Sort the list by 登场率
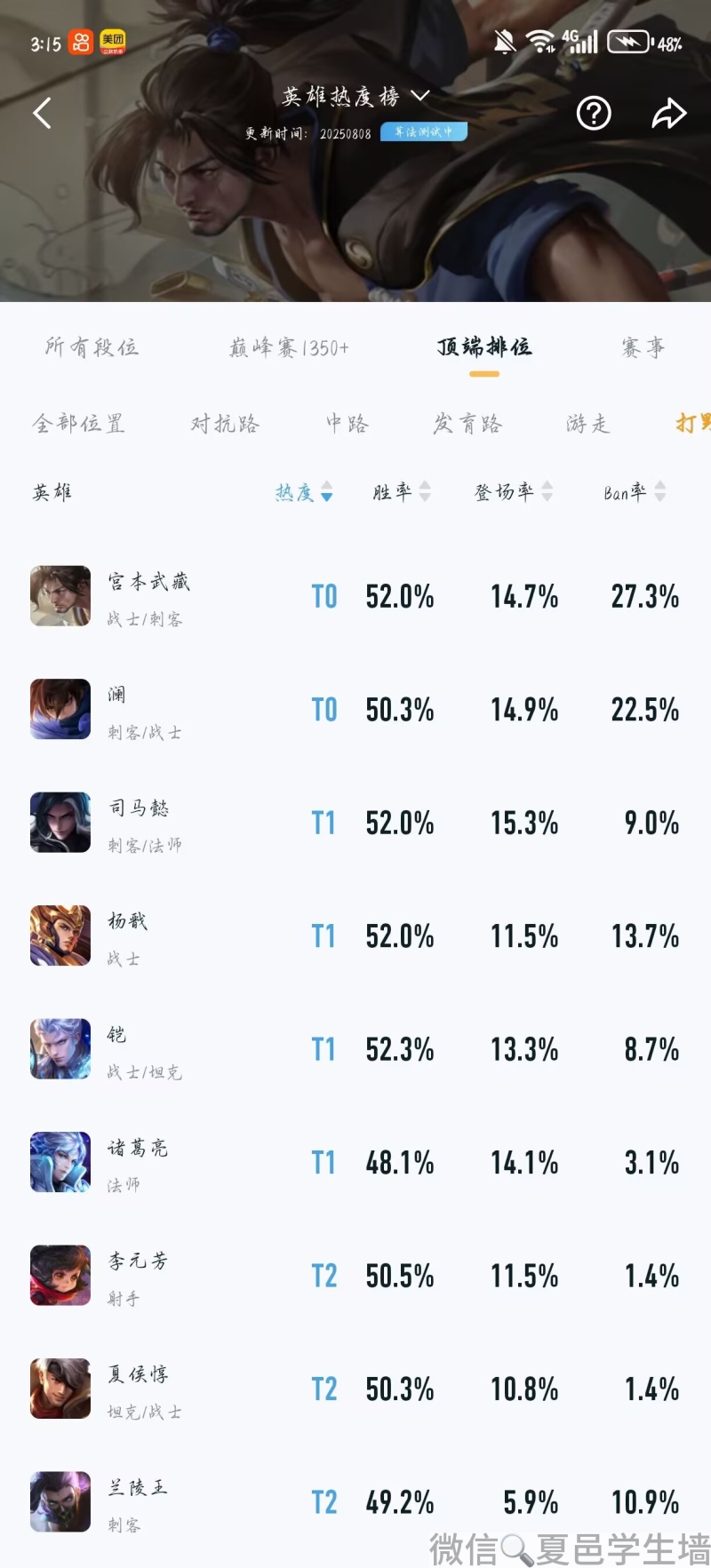Screen dimensions: 711x1568 point(514,491)
